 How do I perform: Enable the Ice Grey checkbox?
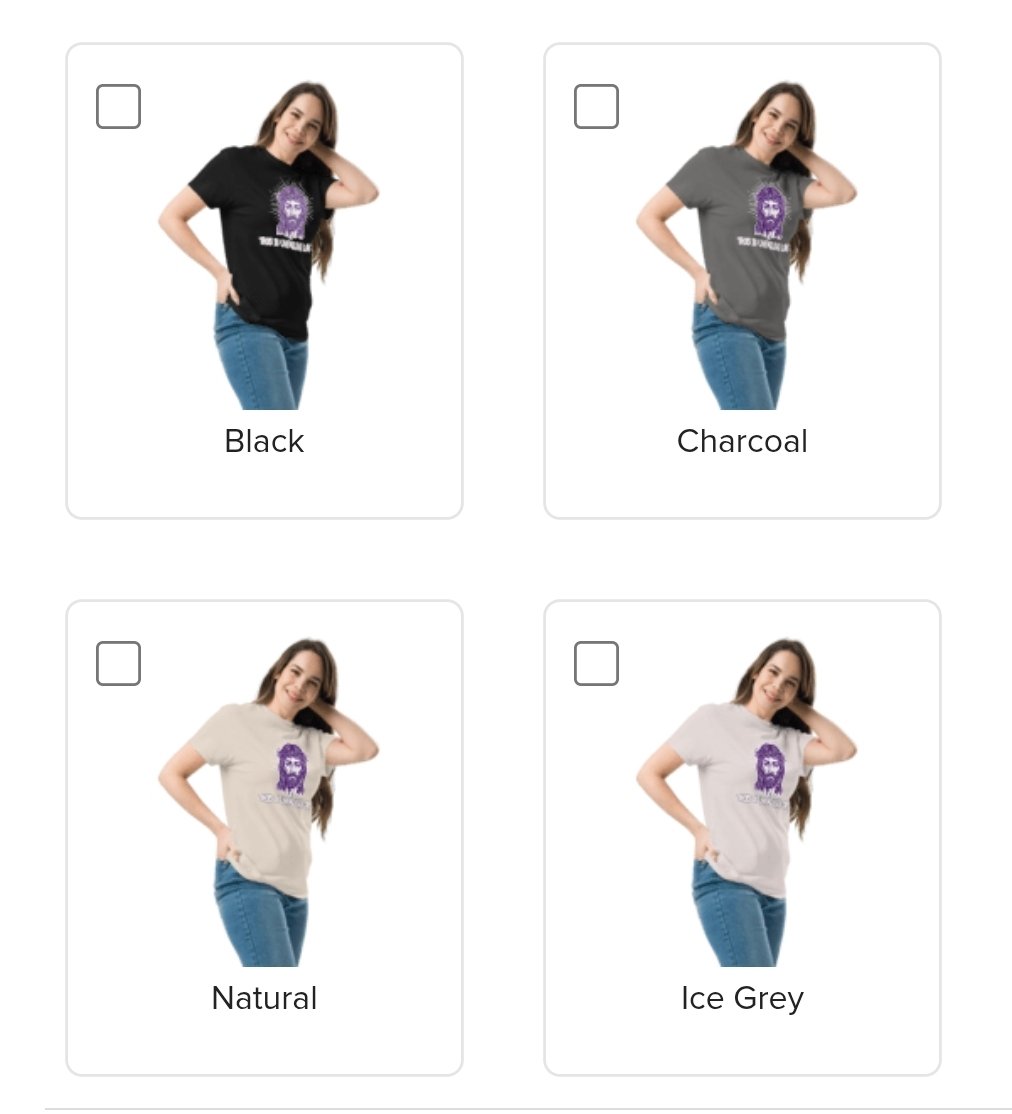(x=596, y=663)
